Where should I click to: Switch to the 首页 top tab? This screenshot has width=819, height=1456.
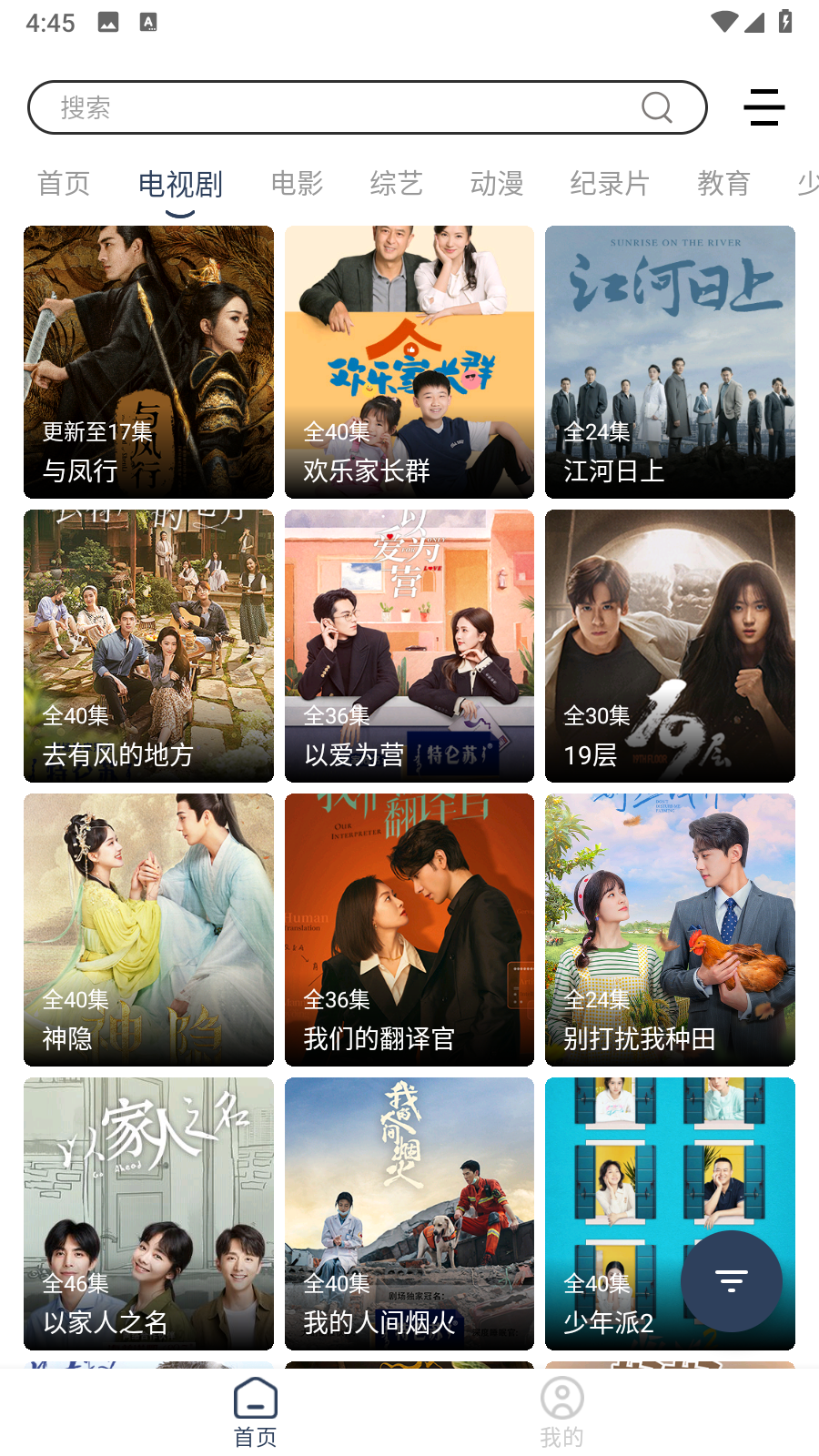tap(64, 184)
